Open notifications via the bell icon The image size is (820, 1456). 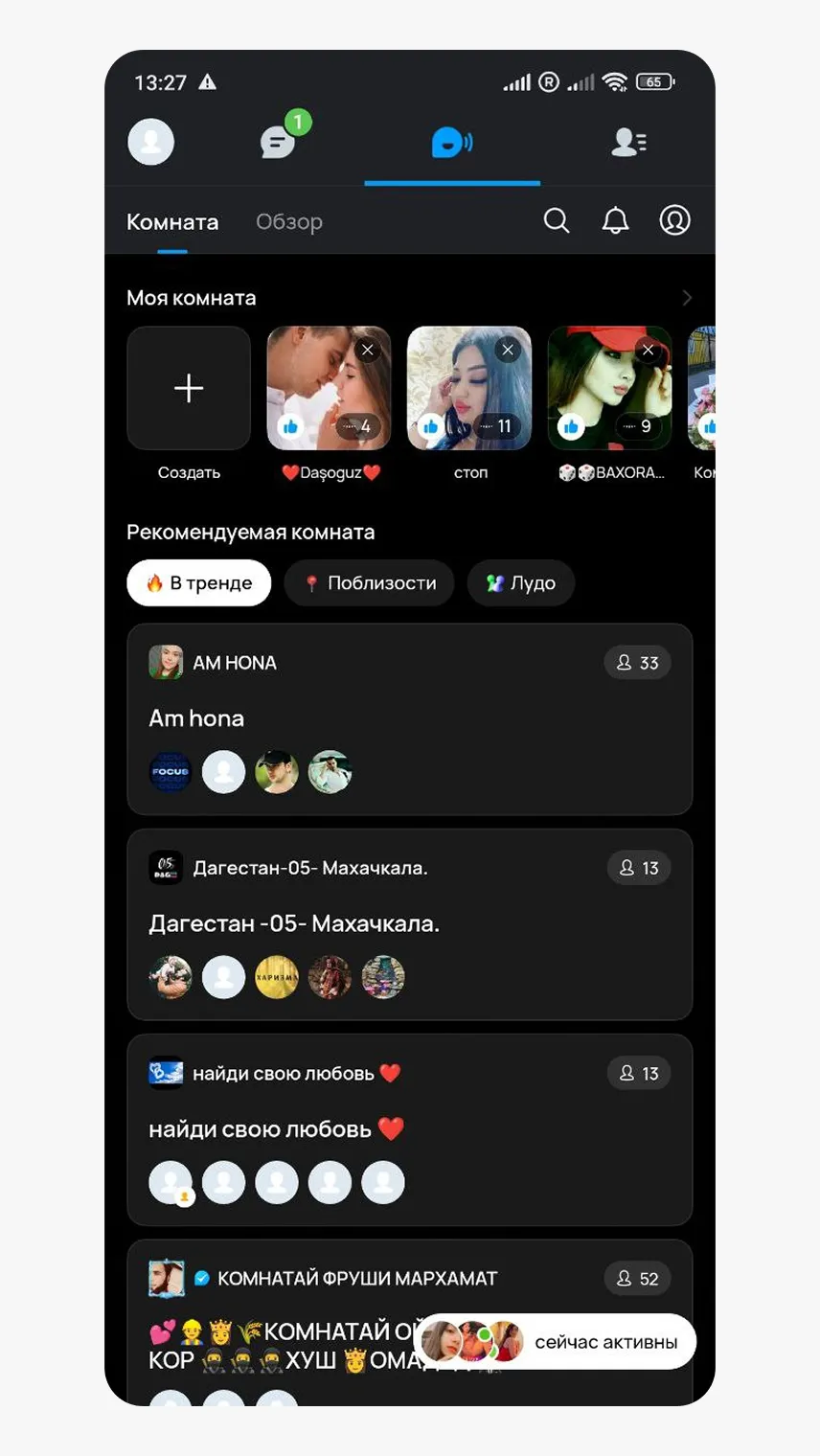616,220
